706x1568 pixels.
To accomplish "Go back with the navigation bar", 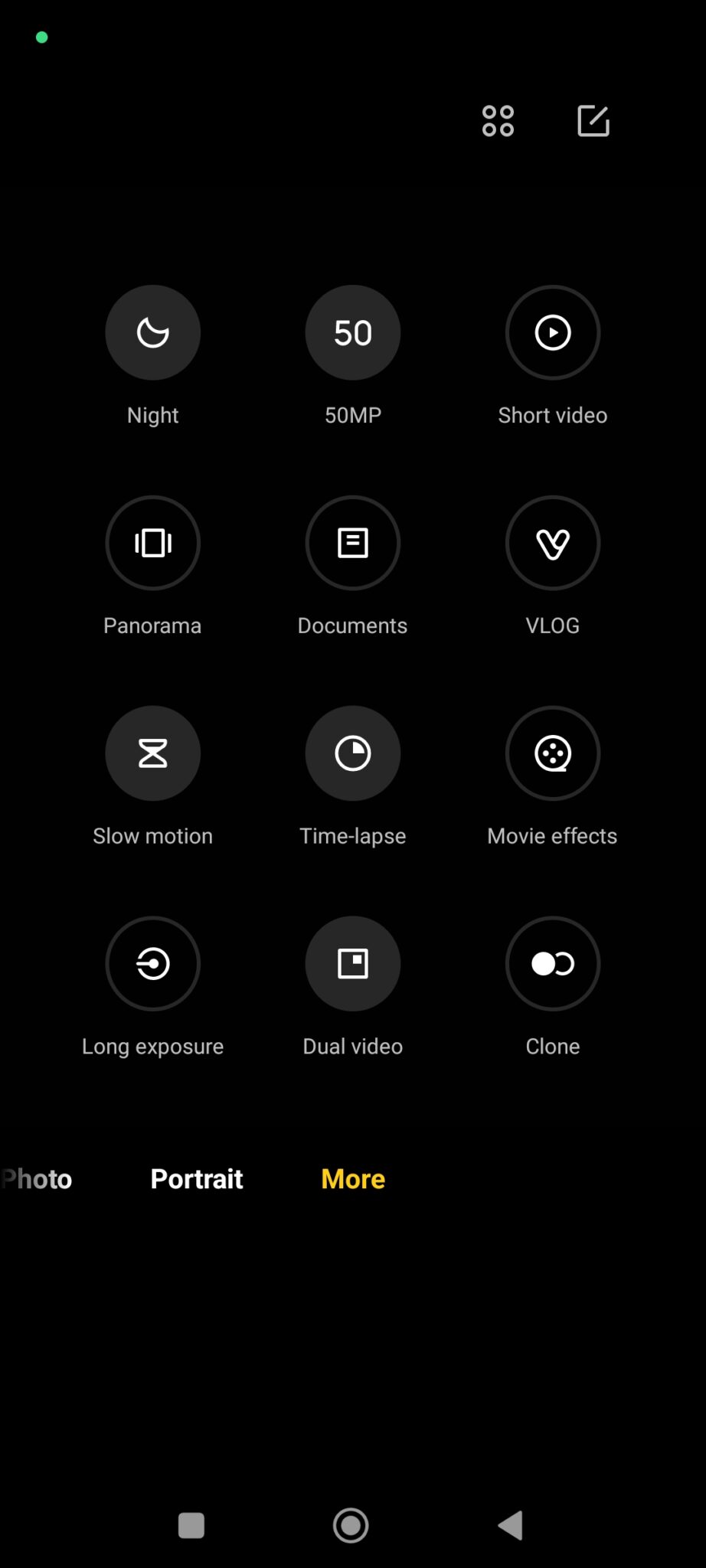I will click(x=510, y=1525).
